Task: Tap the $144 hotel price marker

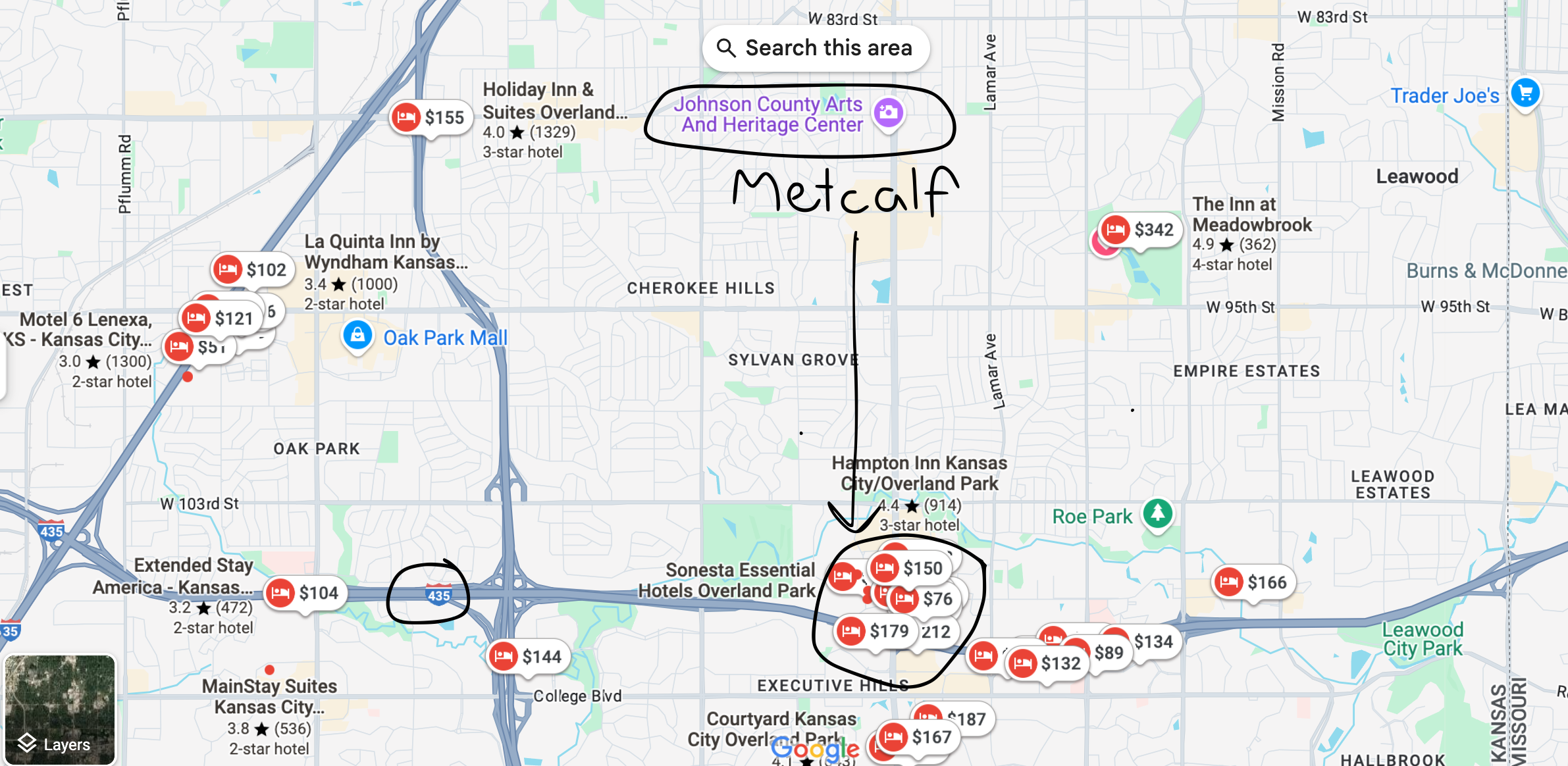Action: click(529, 657)
